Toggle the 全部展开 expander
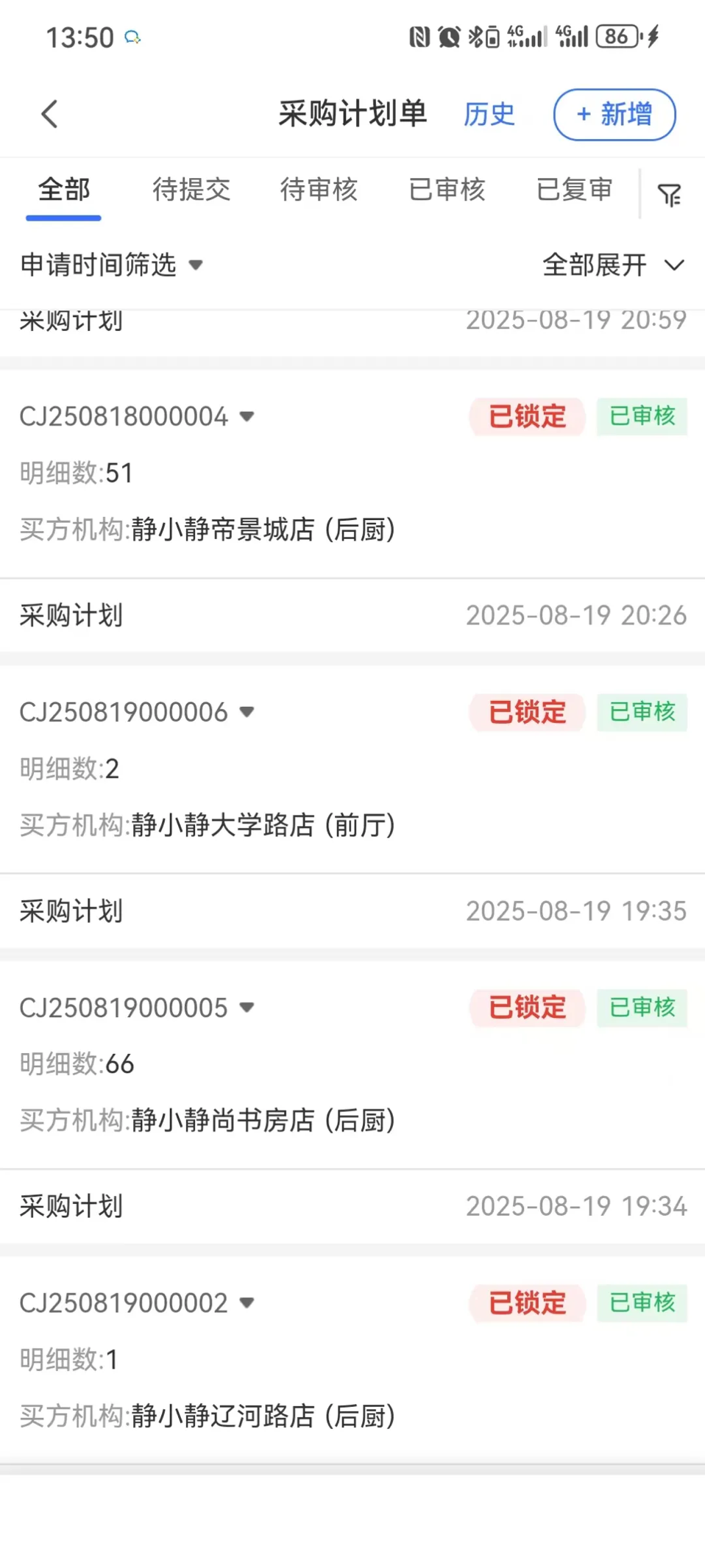705x1568 pixels. pyautogui.click(x=613, y=265)
